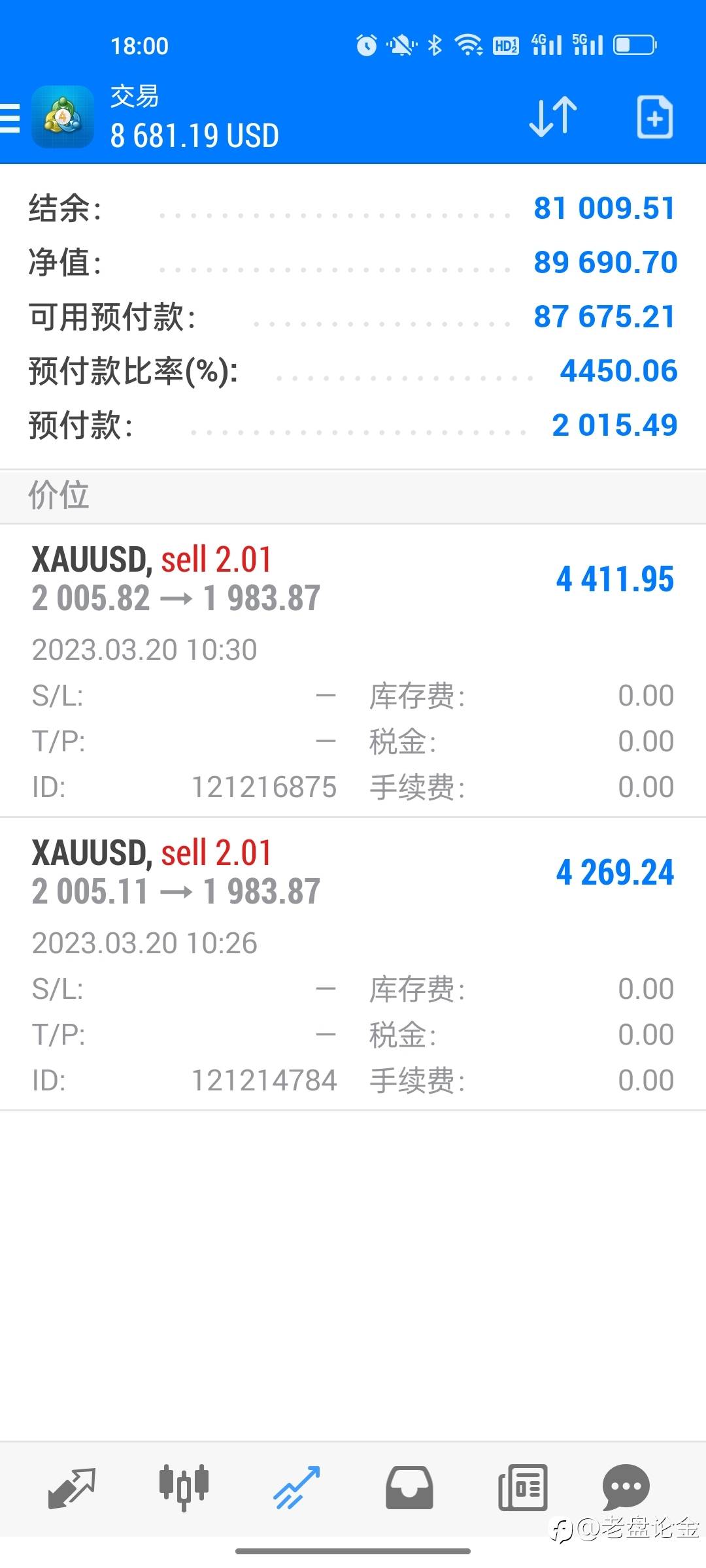Screen dimensions: 706x1568
Task: Tap the sort arrows icon
Action: click(553, 117)
